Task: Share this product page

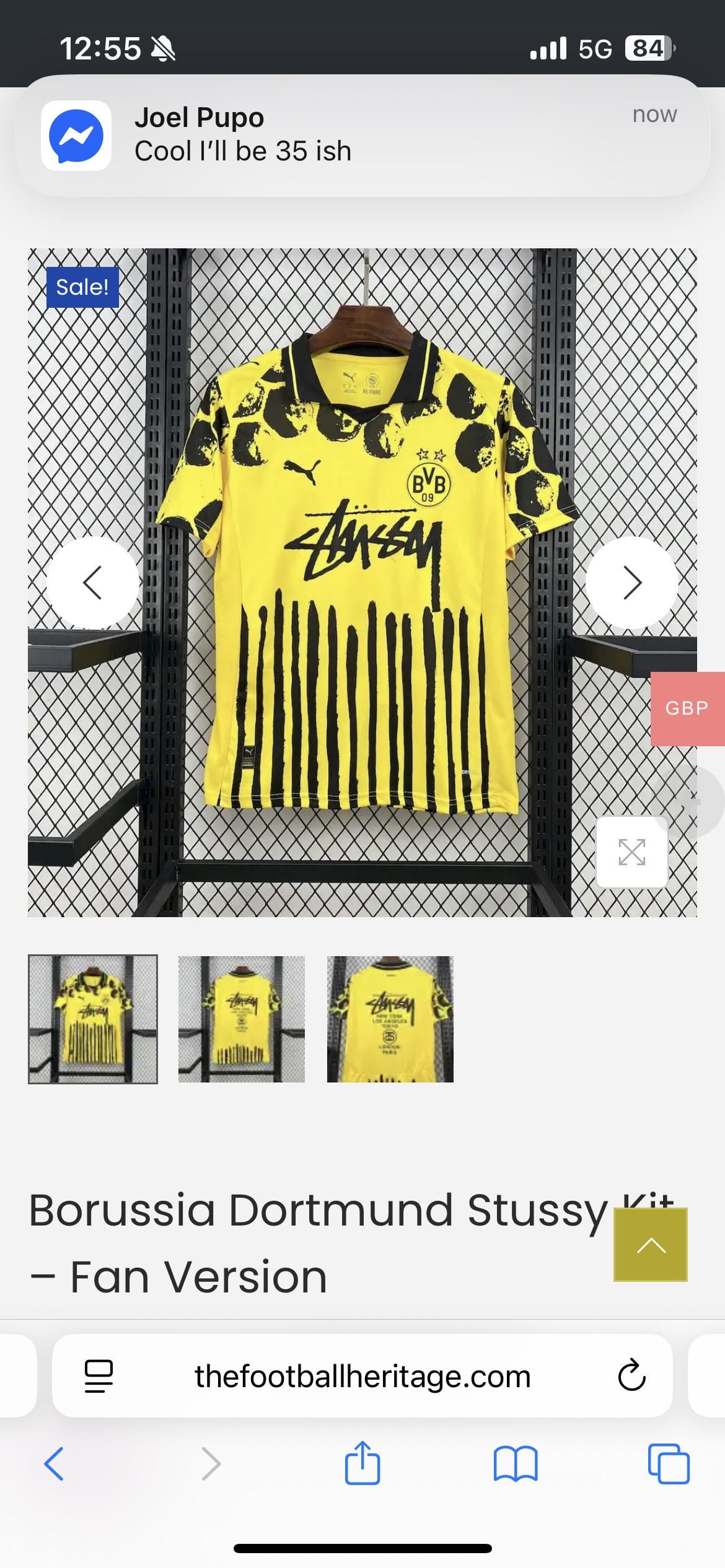Action: 362,1463
